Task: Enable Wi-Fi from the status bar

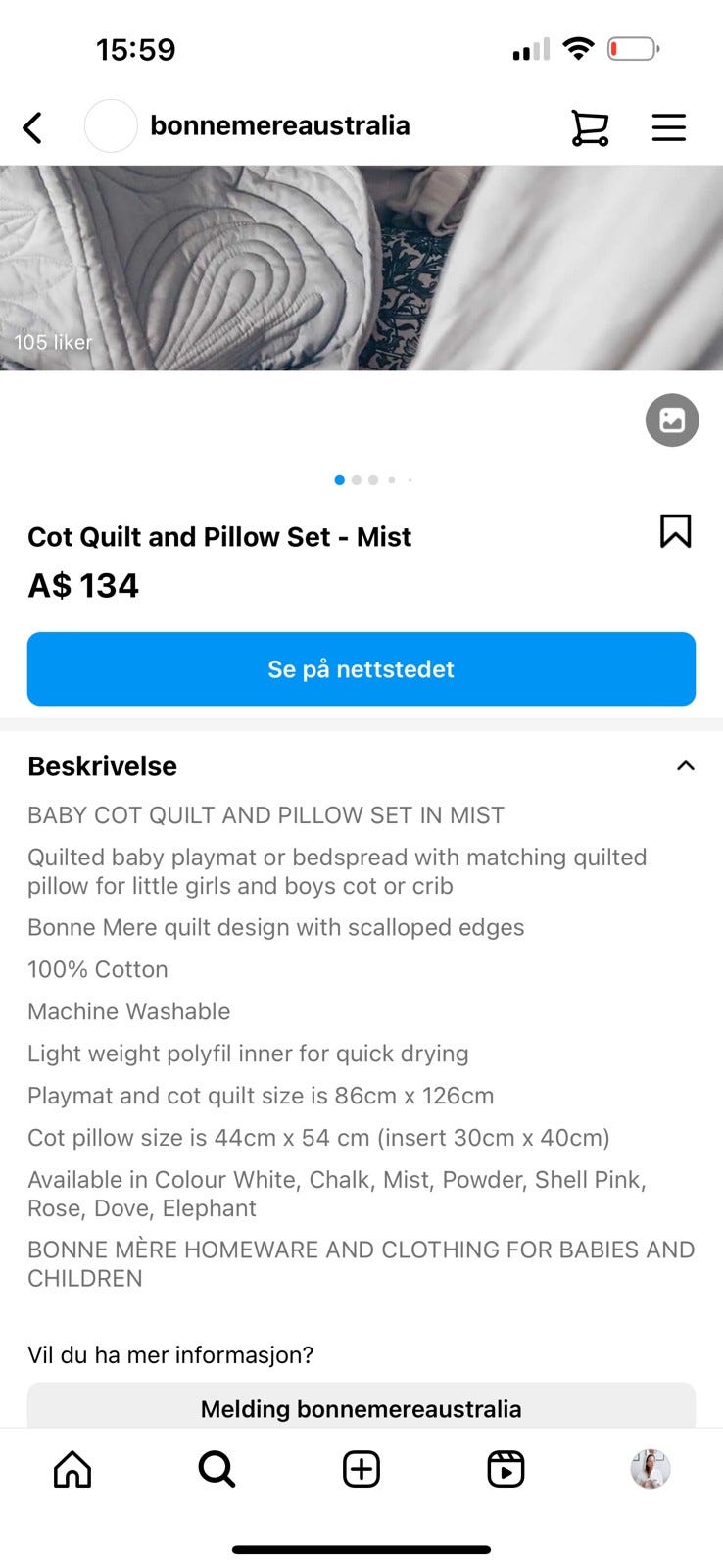Action: [579, 48]
